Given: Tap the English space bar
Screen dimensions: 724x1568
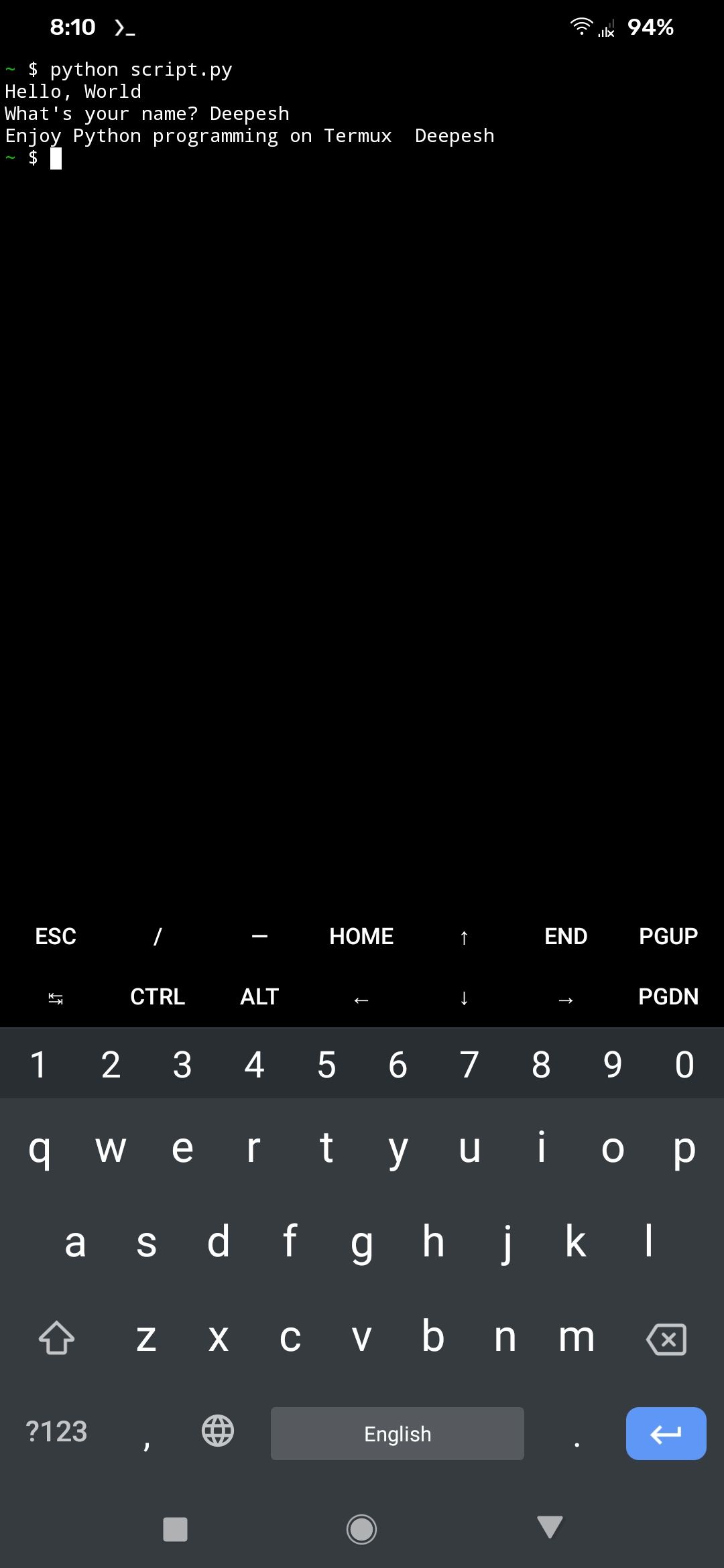Looking at the screenshot, I should pyautogui.click(x=397, y=1433).
